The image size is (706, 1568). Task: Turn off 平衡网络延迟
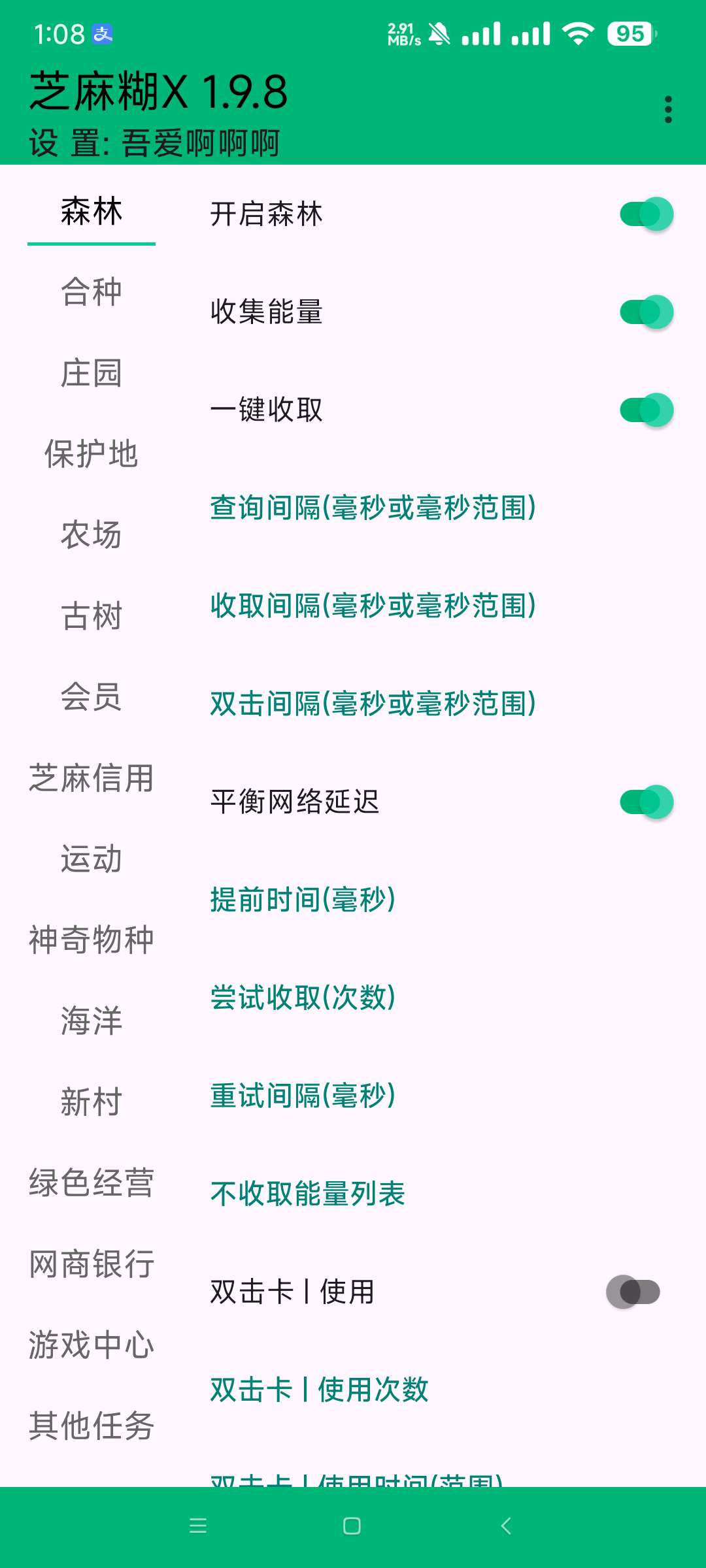click(x=646, y=802)
